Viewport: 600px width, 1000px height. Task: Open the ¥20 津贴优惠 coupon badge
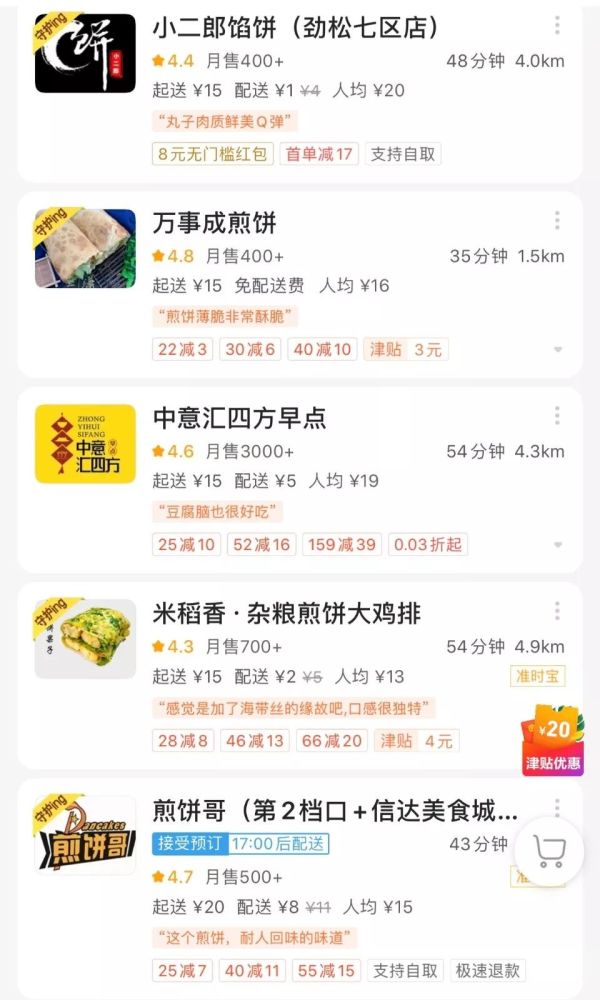click(553, 739)
